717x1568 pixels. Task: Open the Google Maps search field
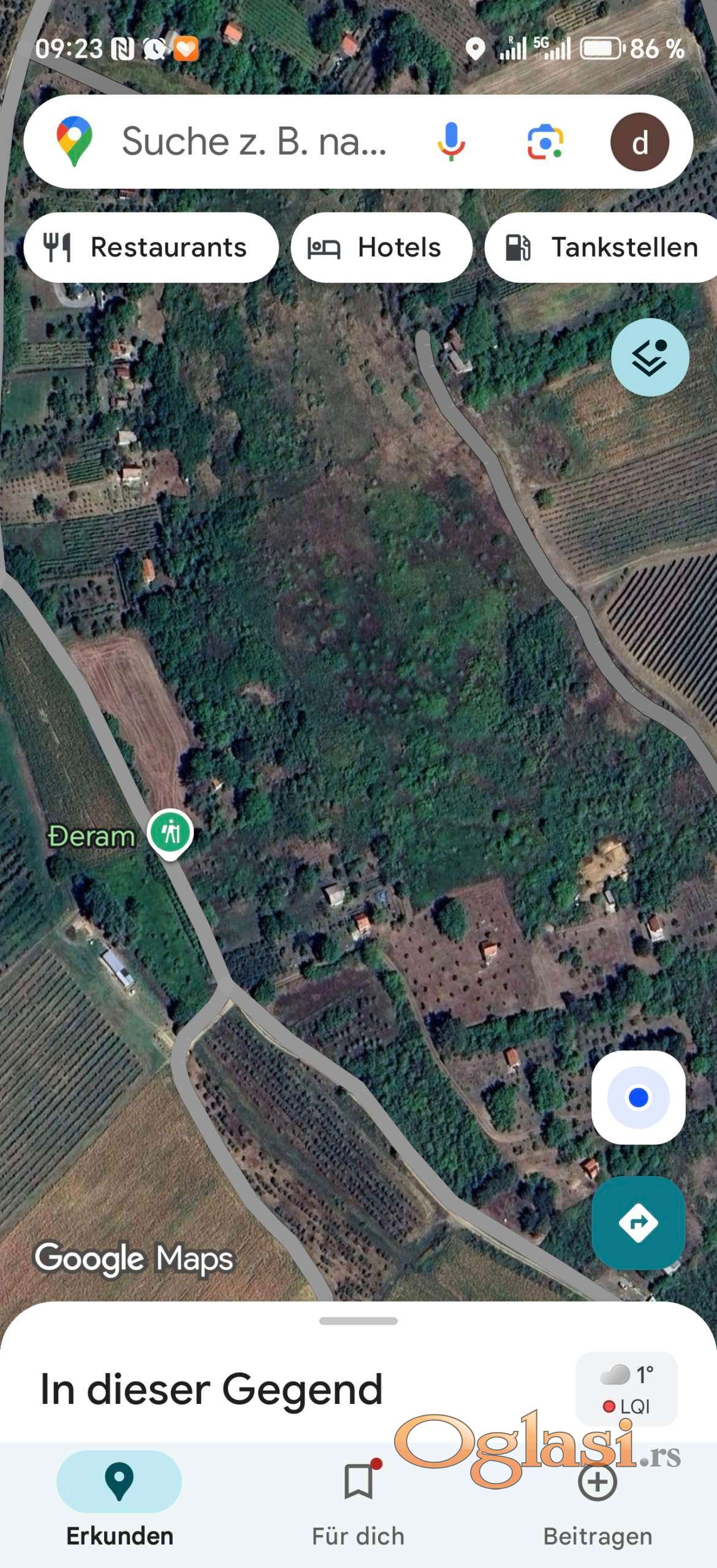254,142
